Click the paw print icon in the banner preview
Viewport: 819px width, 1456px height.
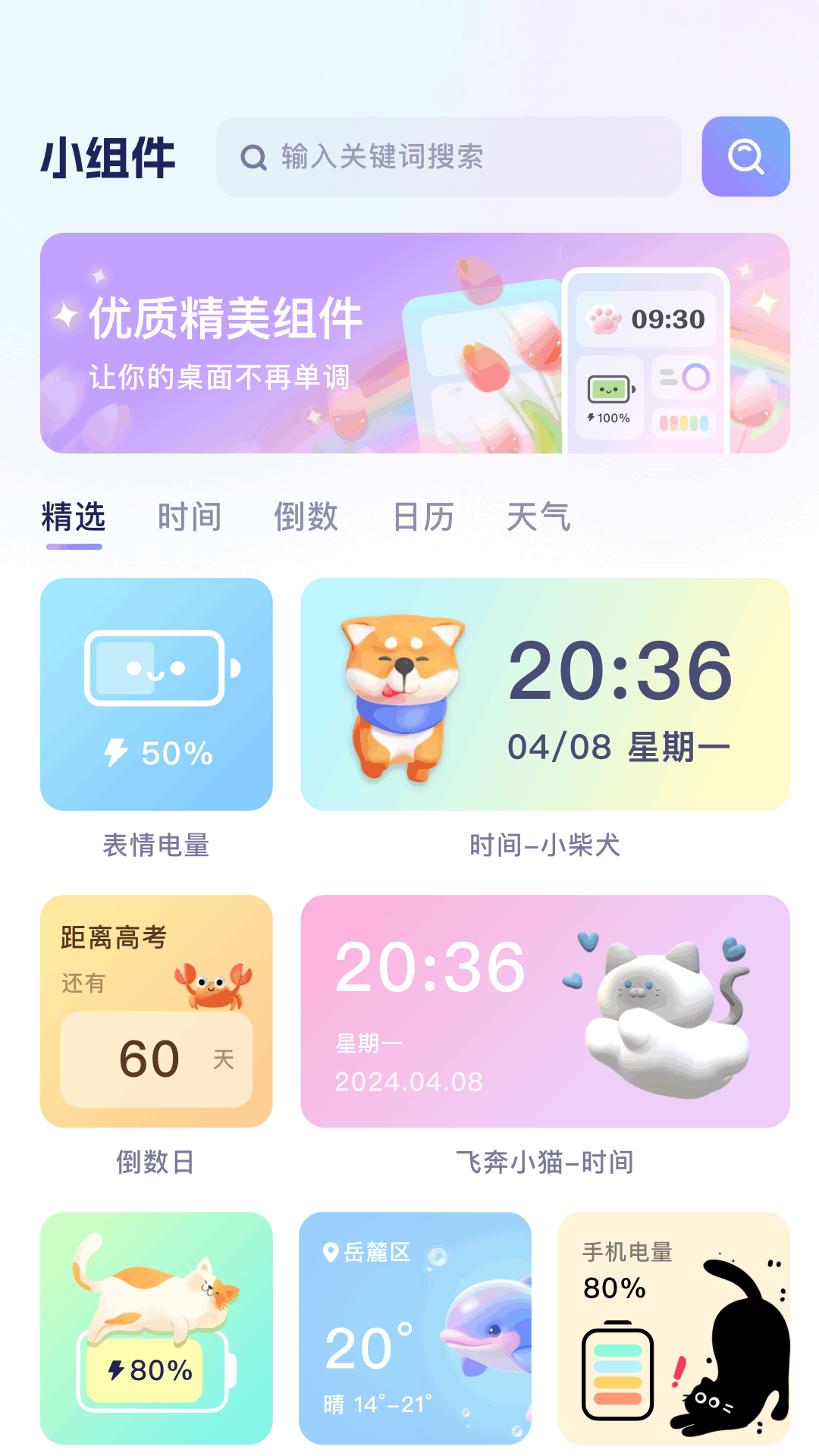coord(604,318)
